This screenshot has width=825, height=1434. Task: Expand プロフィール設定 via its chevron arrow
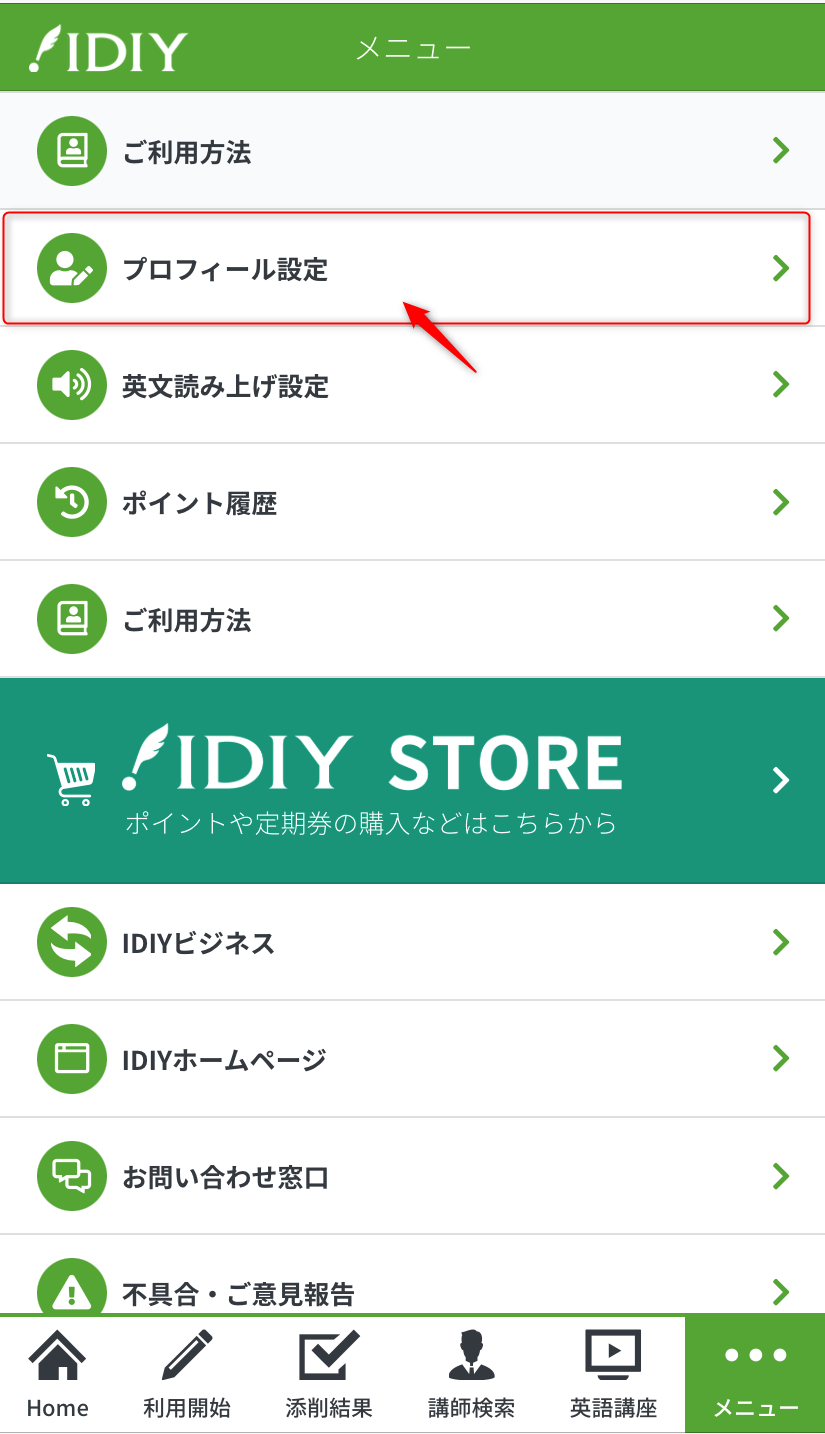780,267
